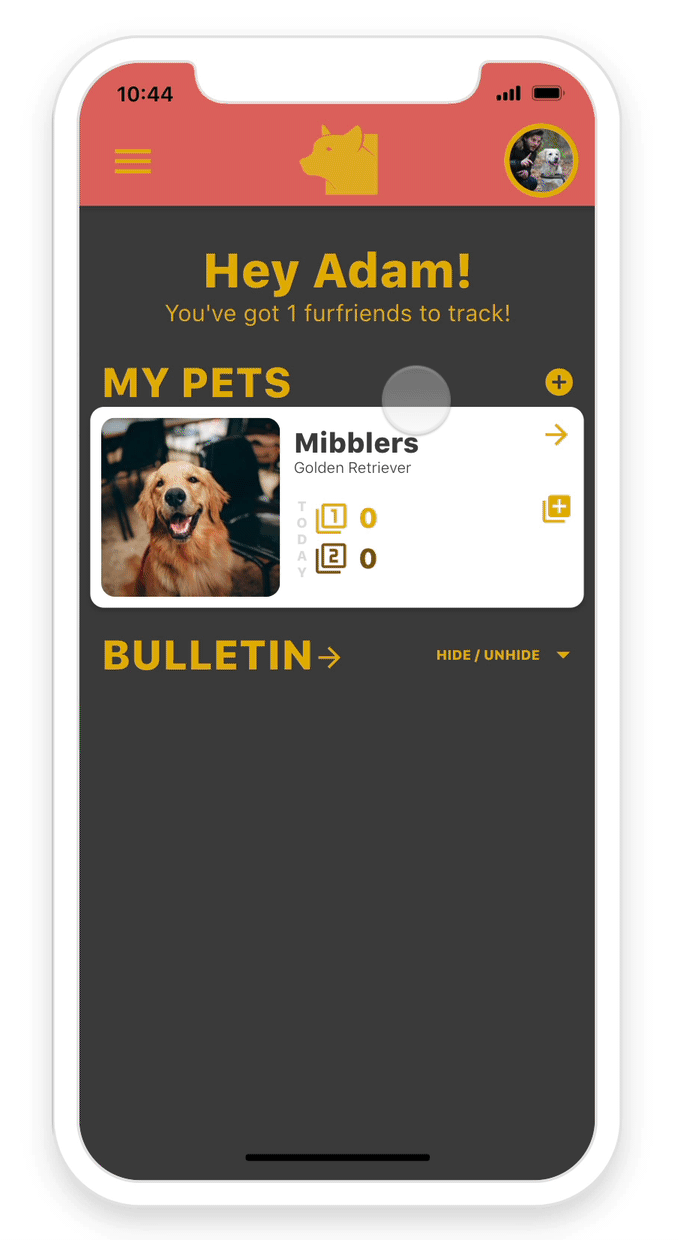The image size is (678, 1240).
Task: Toggle Hide / Unhide bulletin
Action: click(x=503, y=655)
